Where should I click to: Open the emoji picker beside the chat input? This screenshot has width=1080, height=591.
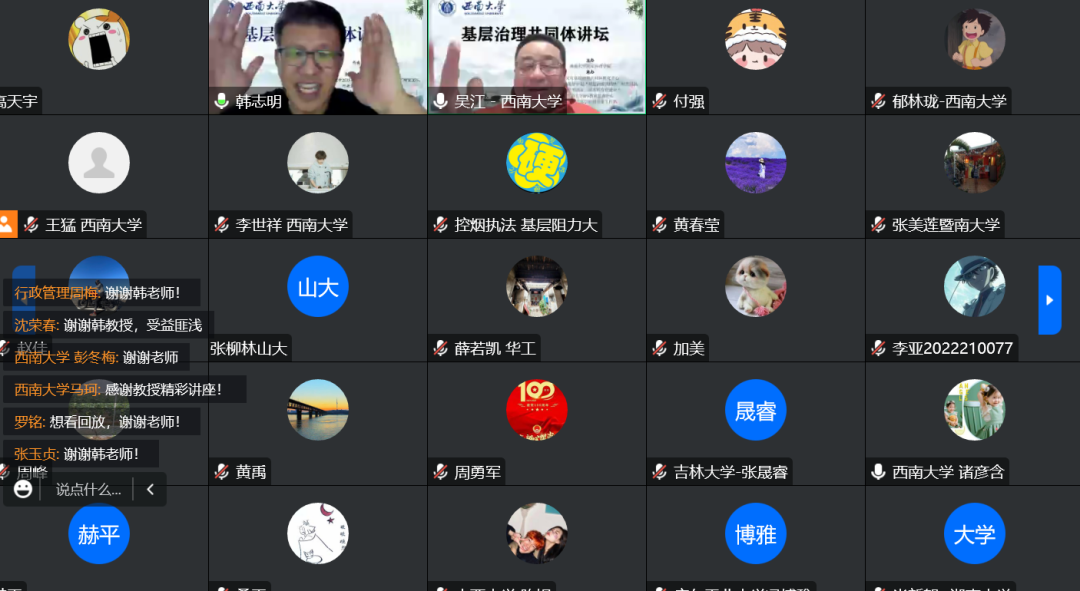(23, 489)
